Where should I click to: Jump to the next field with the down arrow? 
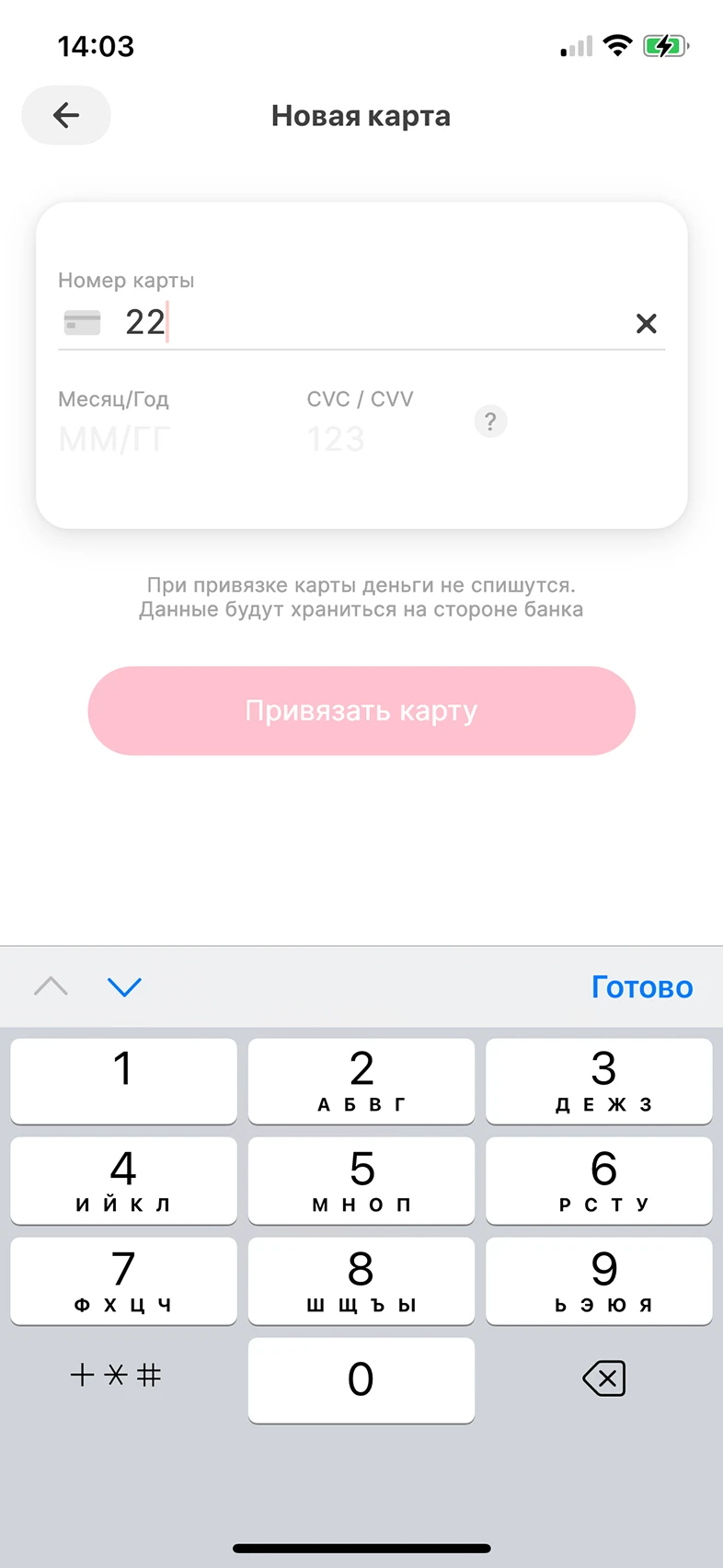pyautogui.click(x=124, y=986)
